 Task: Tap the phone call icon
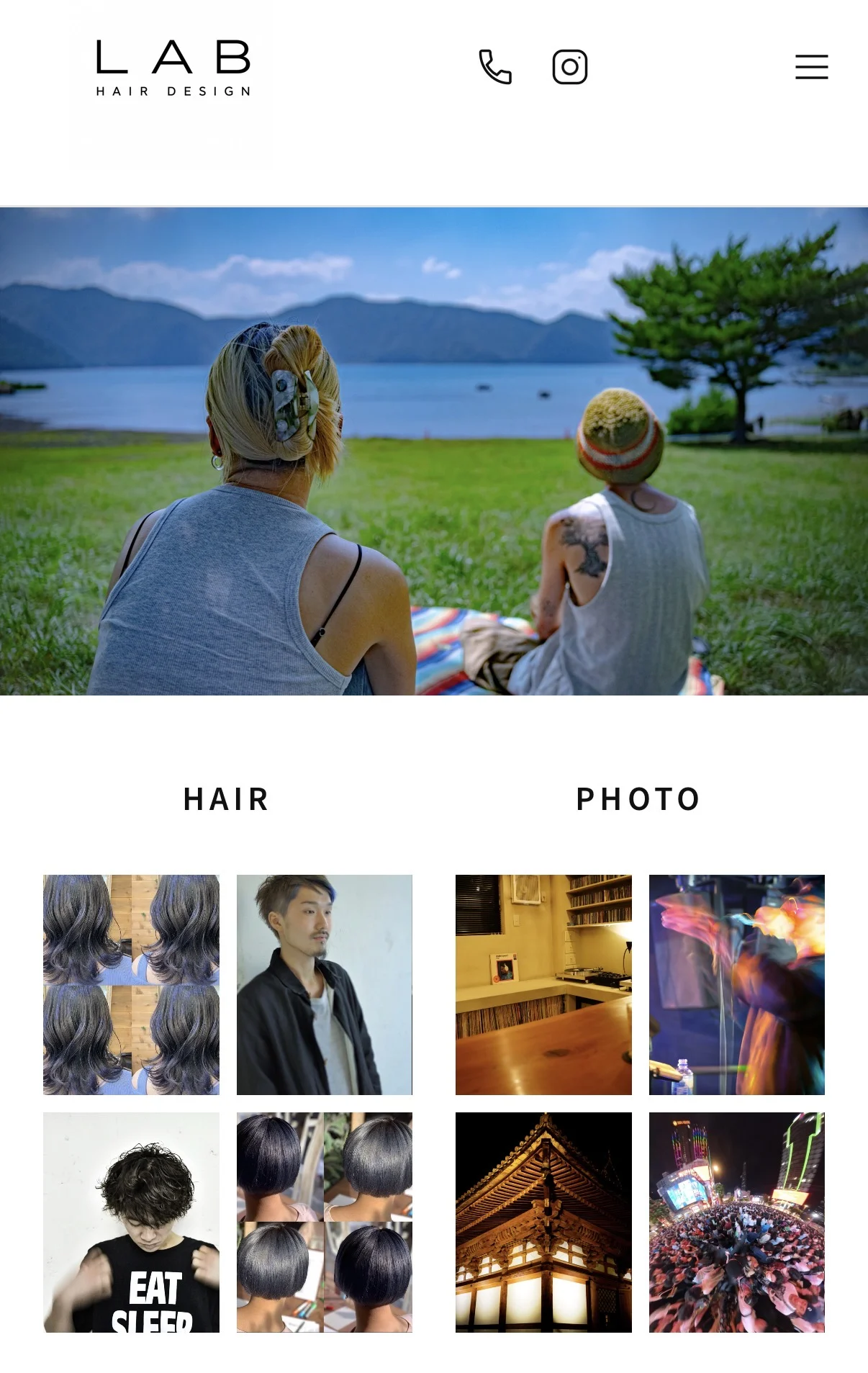[495, 67]
